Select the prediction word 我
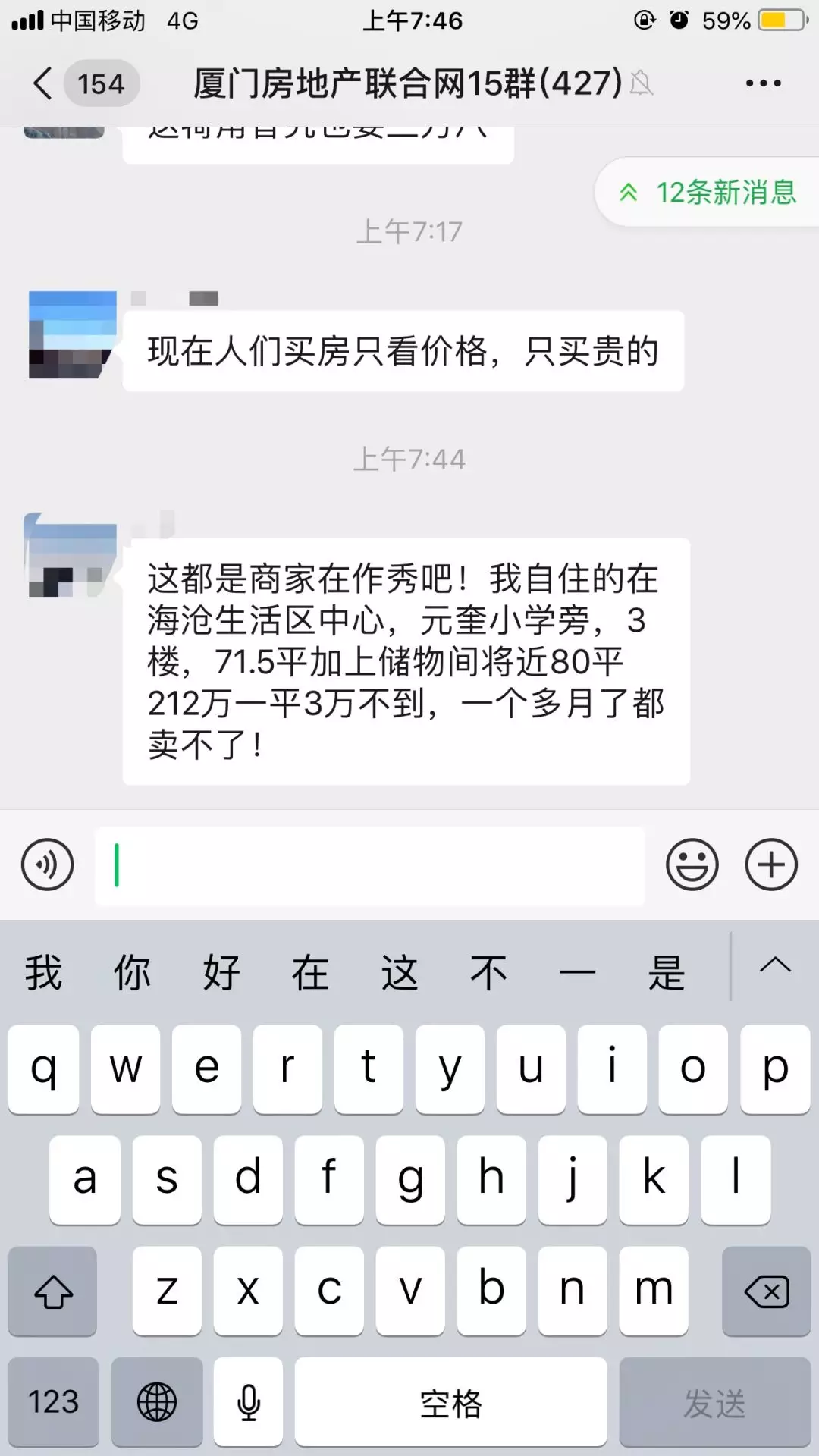This screenshot has height=1456, width=819. pyautogui.click(x=42, y=971)
